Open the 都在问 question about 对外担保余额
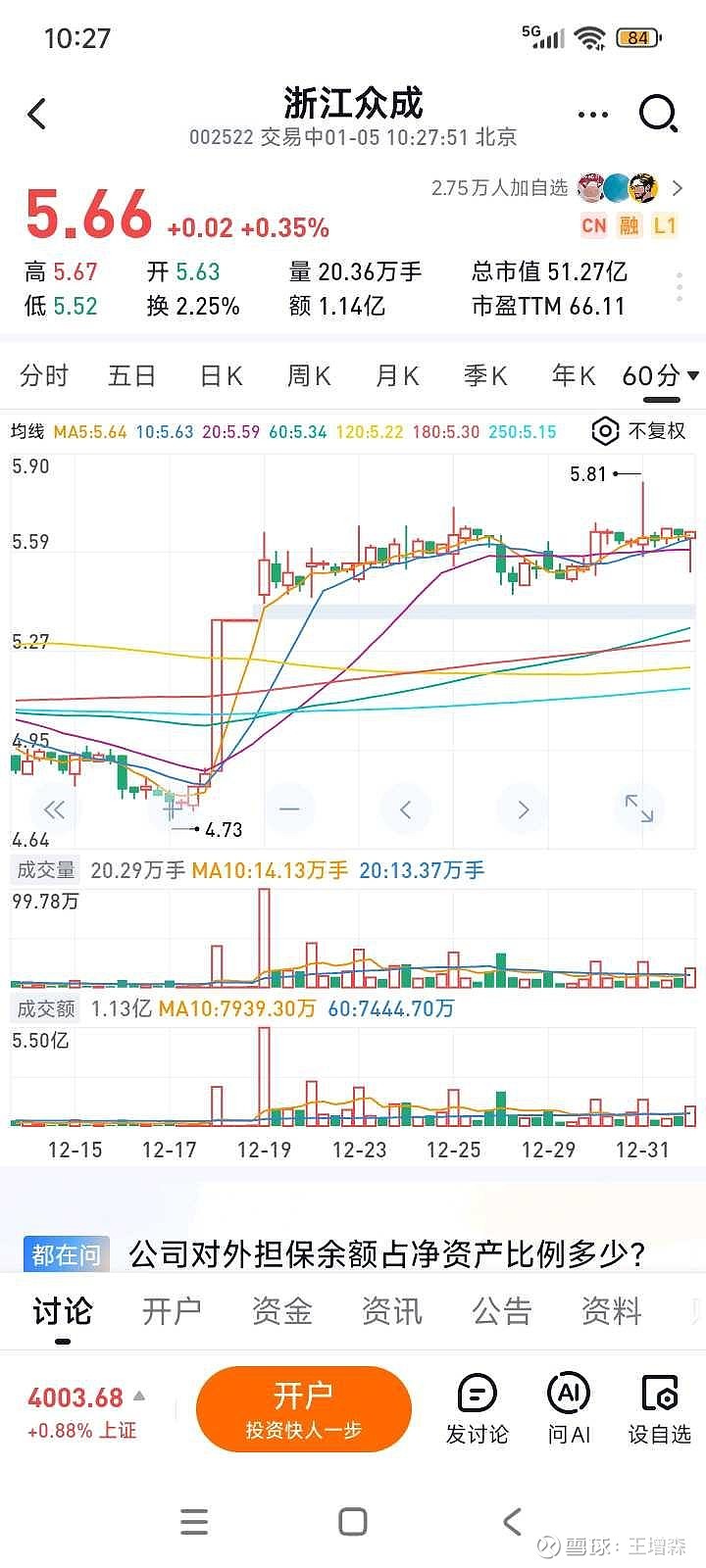 [x=386, y=1254]
